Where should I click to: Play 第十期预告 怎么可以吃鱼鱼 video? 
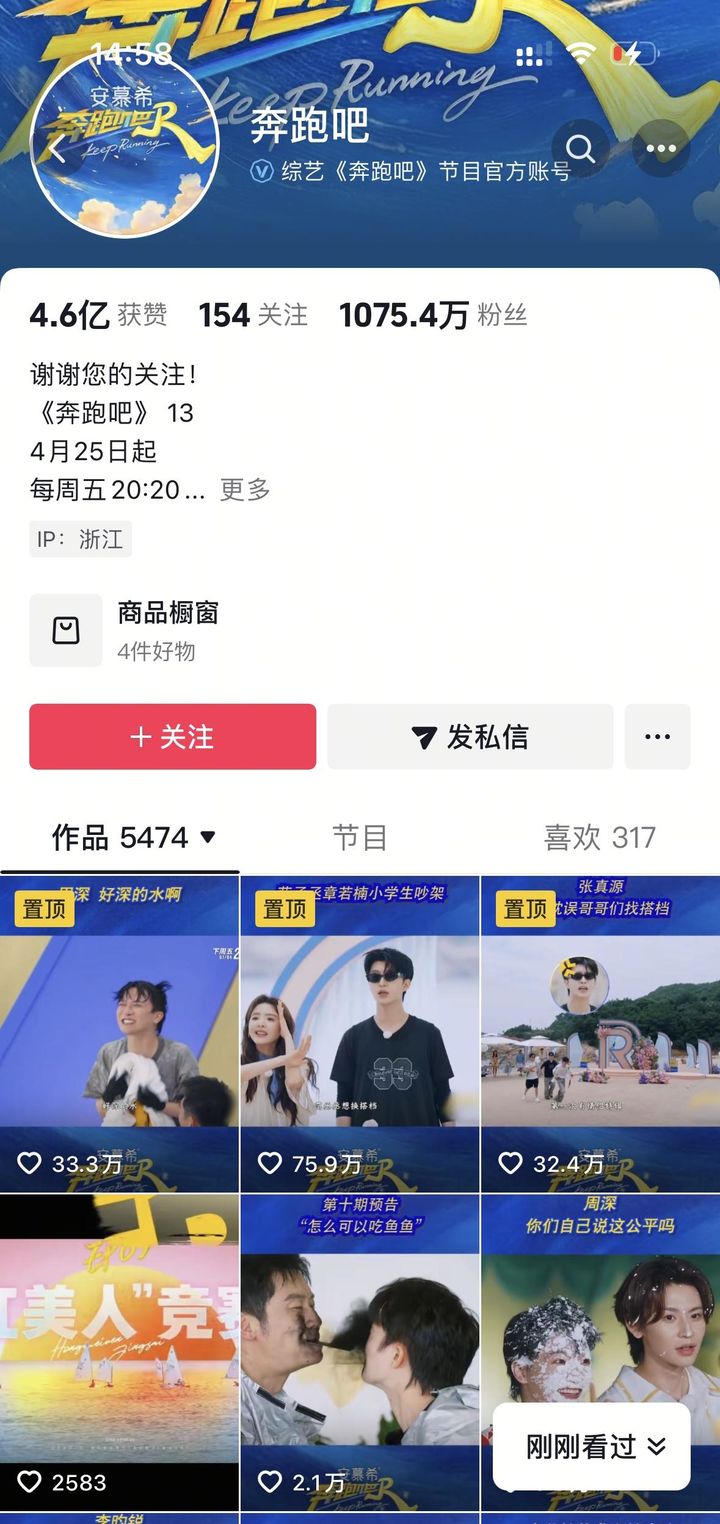[x=360, y=1350]
